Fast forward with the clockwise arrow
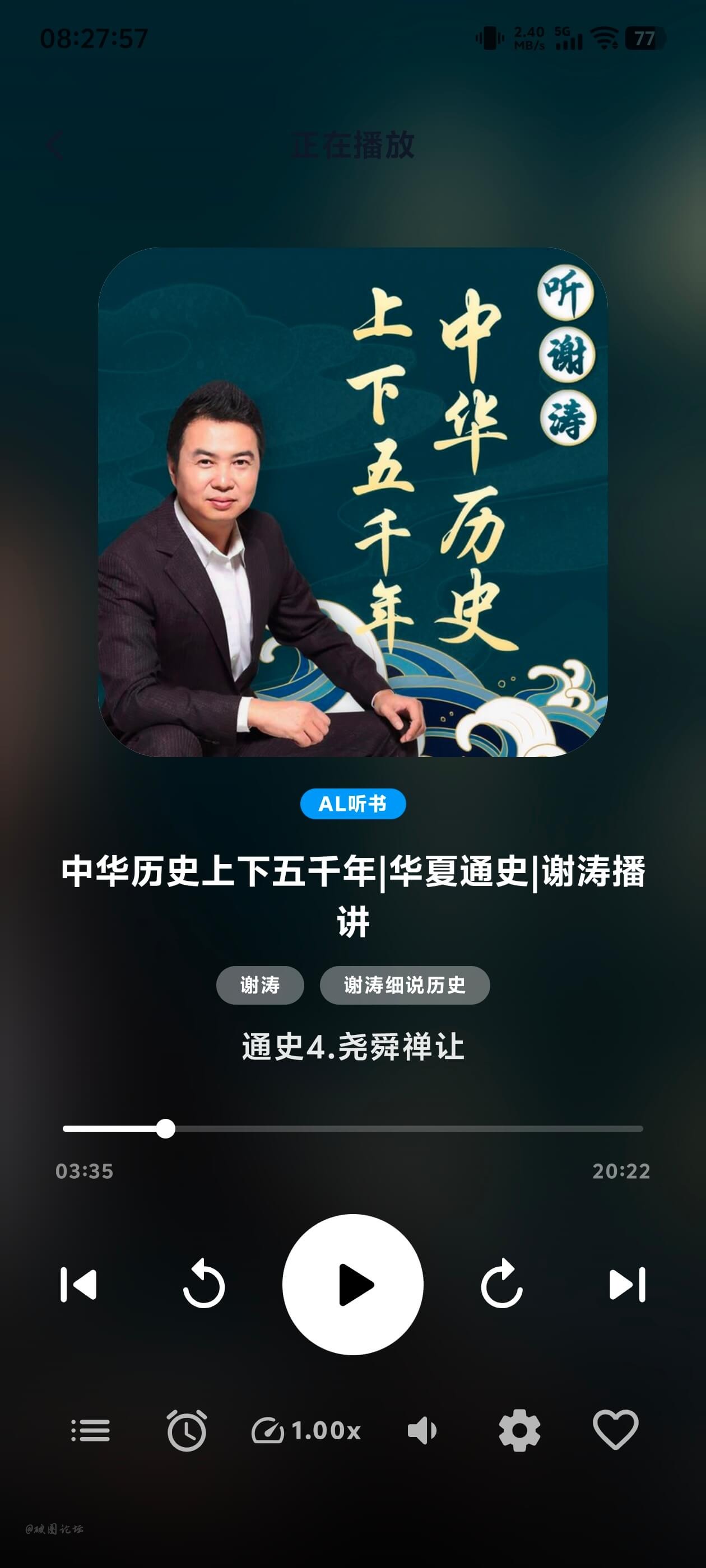706x1568 pixels. (x=502, y=1283)
